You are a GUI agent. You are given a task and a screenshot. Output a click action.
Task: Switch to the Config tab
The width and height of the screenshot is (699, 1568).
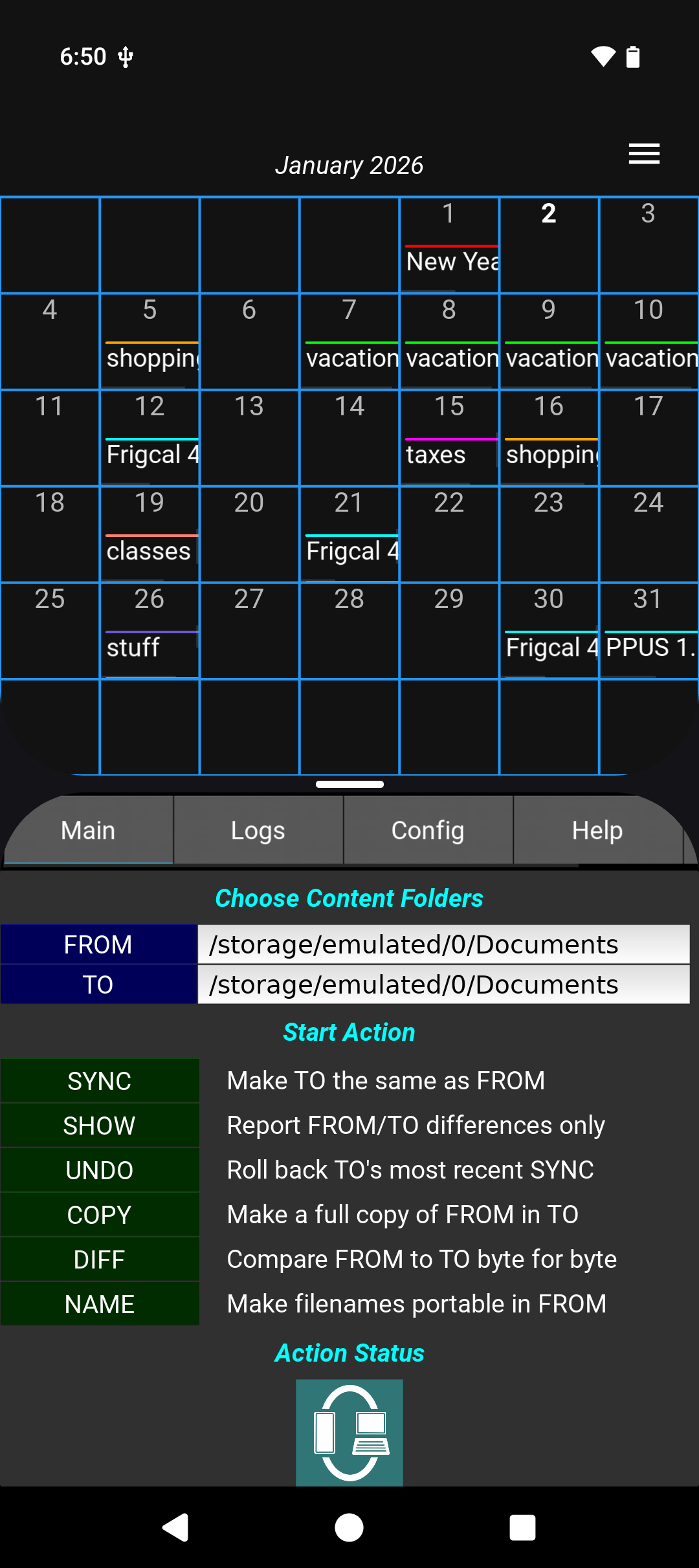coord(428,831)
